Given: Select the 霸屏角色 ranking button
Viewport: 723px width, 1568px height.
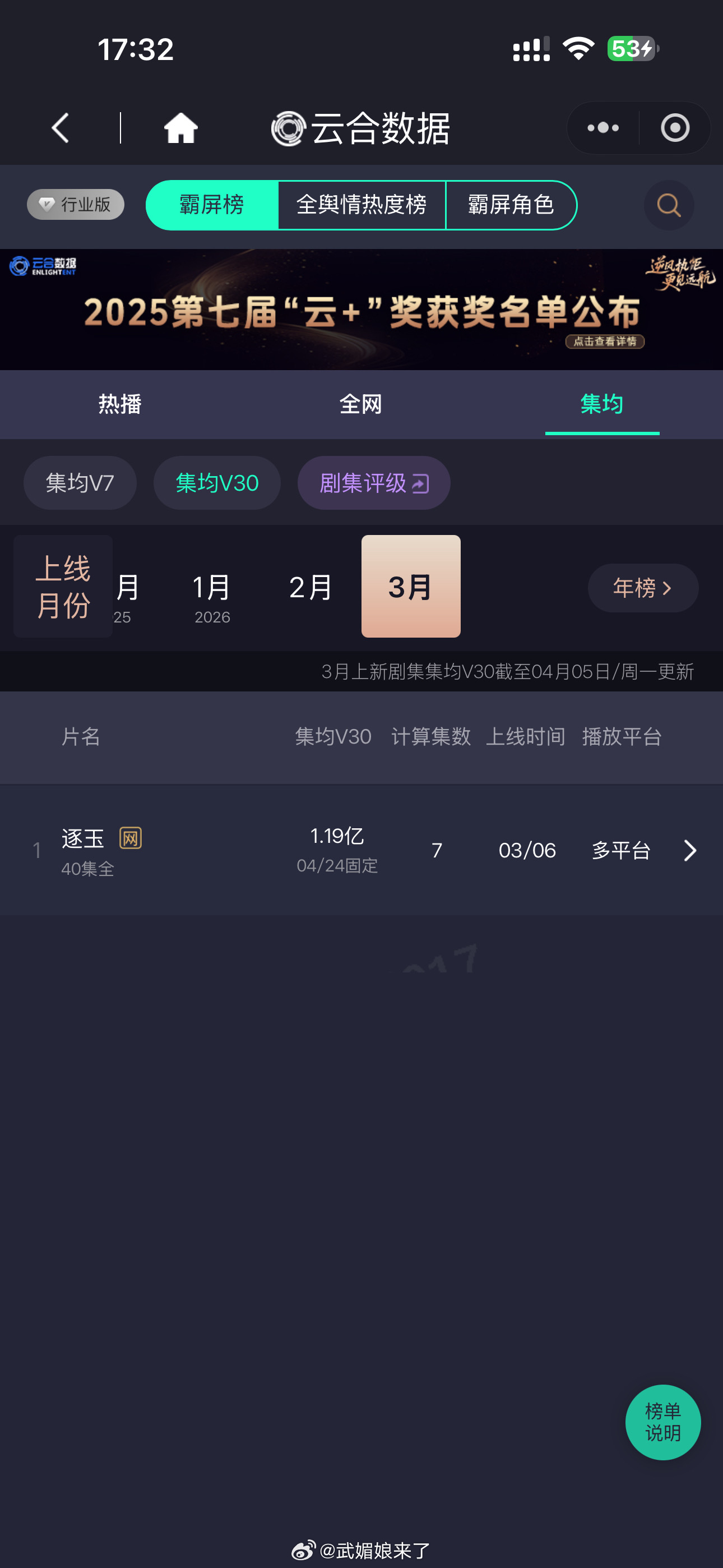Looking at the screenshot, I should pos(511,205).
